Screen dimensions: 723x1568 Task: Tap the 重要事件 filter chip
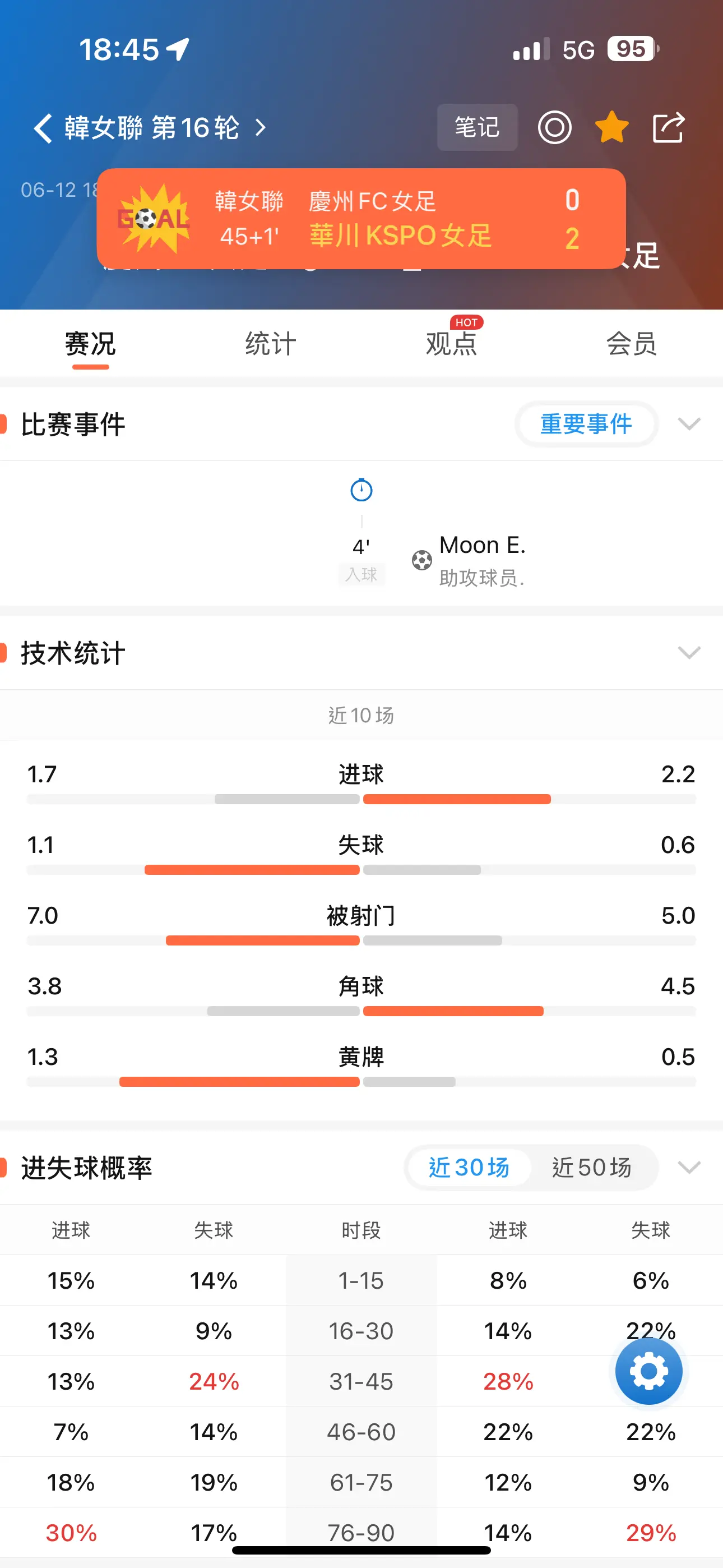[586, 423]
